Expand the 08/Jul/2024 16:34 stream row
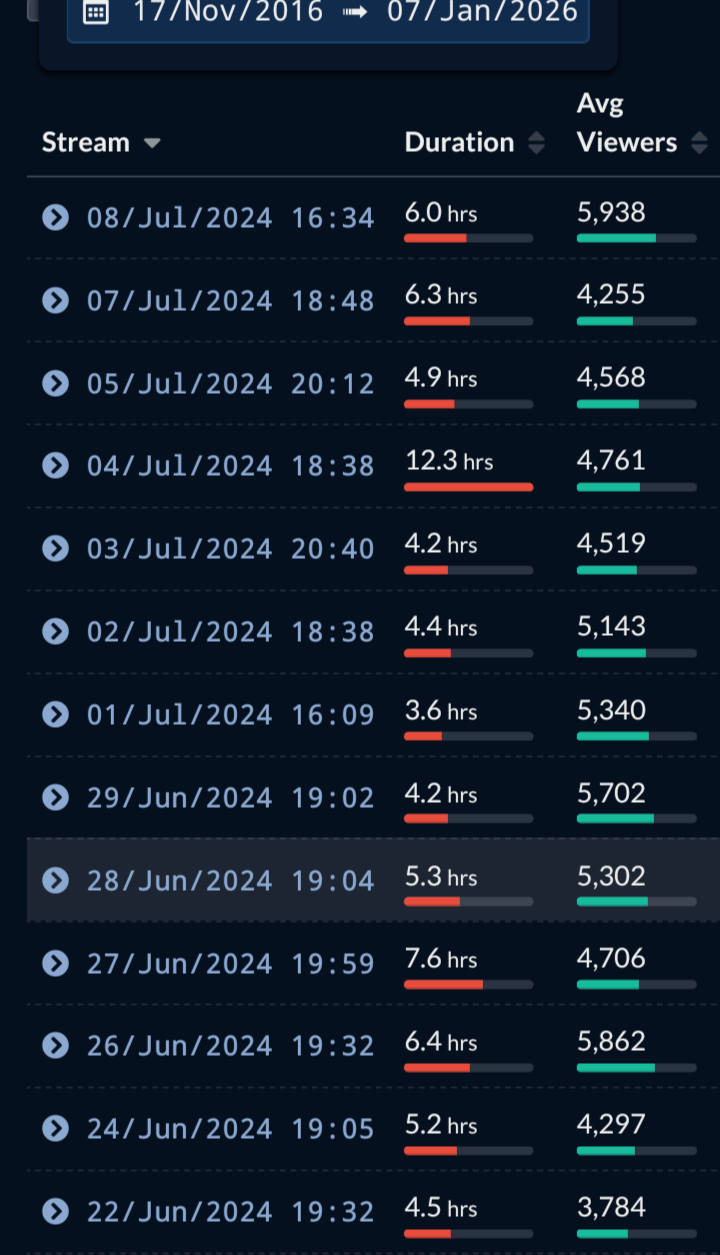Viewport: 720px width, 1255px height. [55, 217]
